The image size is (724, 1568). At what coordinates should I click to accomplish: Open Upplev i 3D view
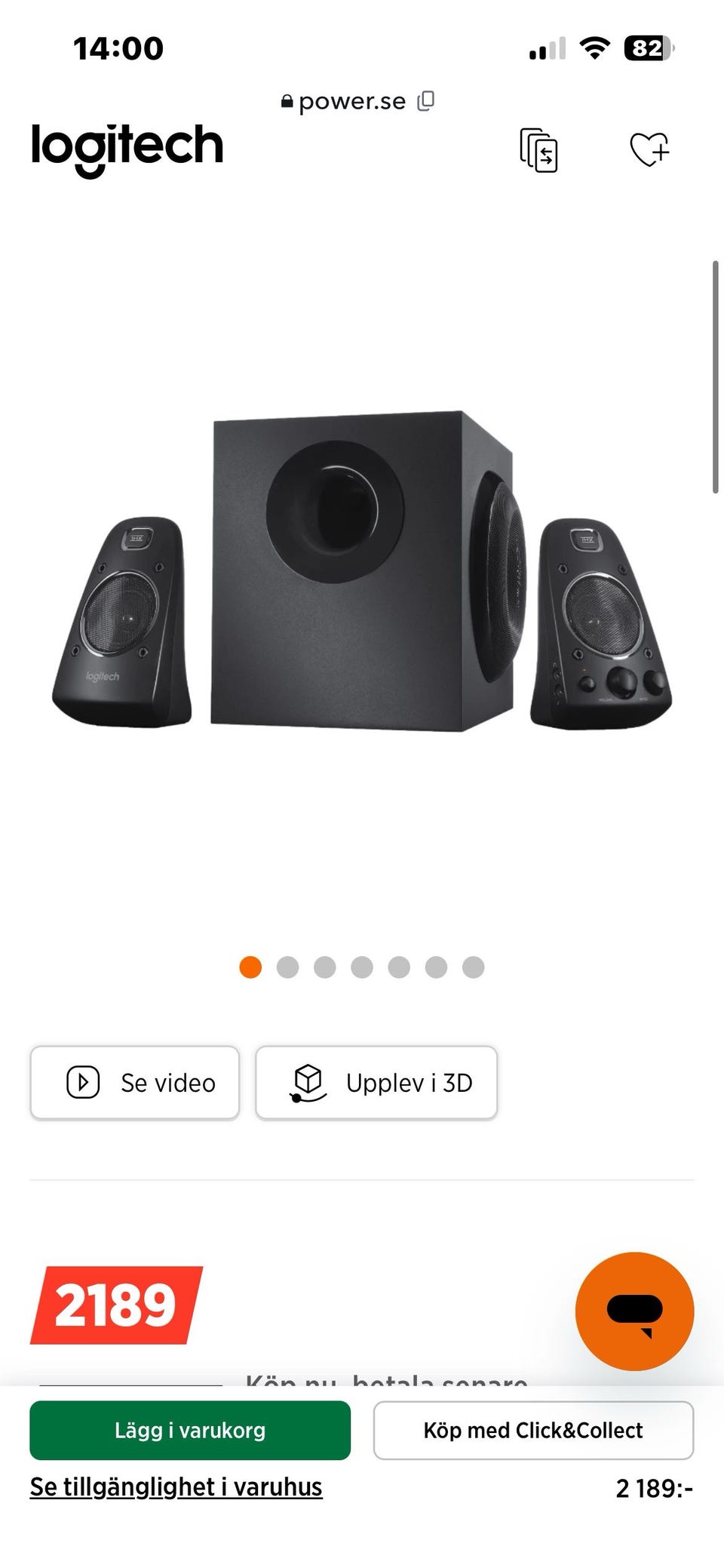pyautogui.click(x=376, y=1082)
